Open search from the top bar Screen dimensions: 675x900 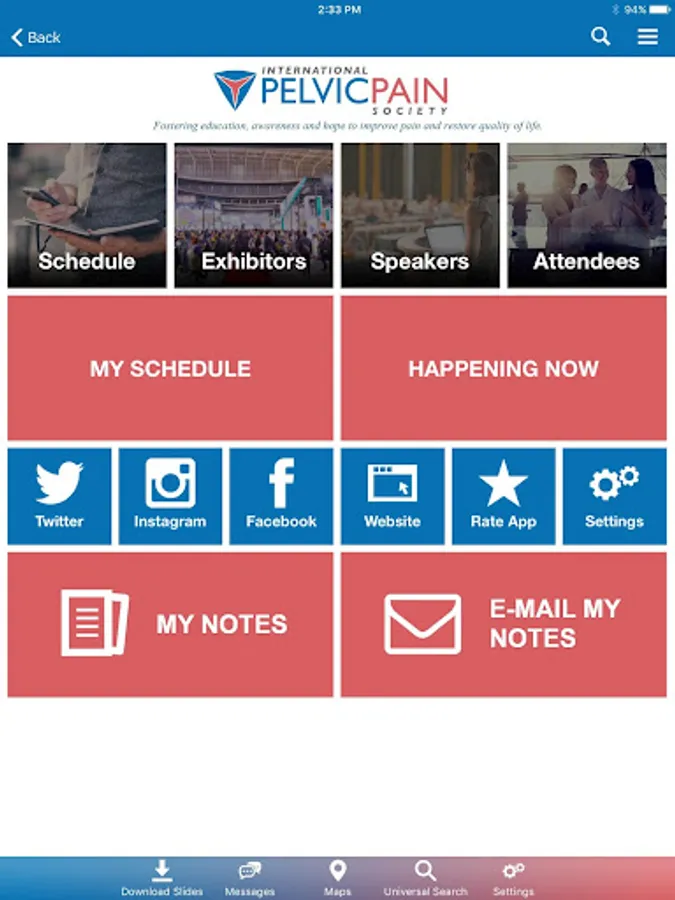pos(600,37)
